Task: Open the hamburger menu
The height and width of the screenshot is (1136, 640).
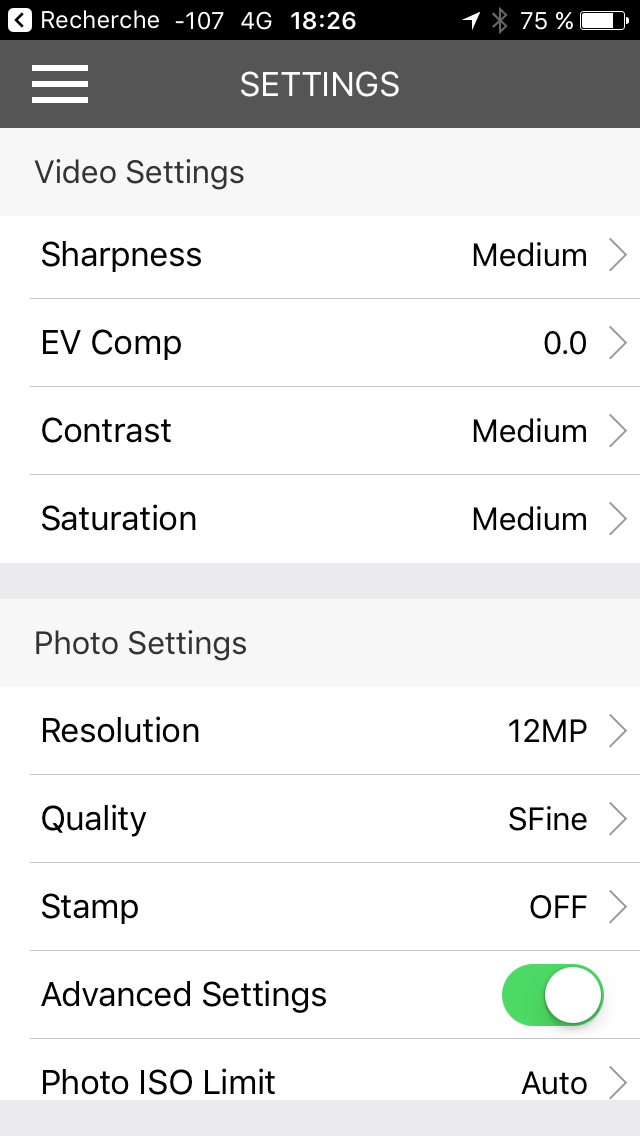Action: pos(60,84)
